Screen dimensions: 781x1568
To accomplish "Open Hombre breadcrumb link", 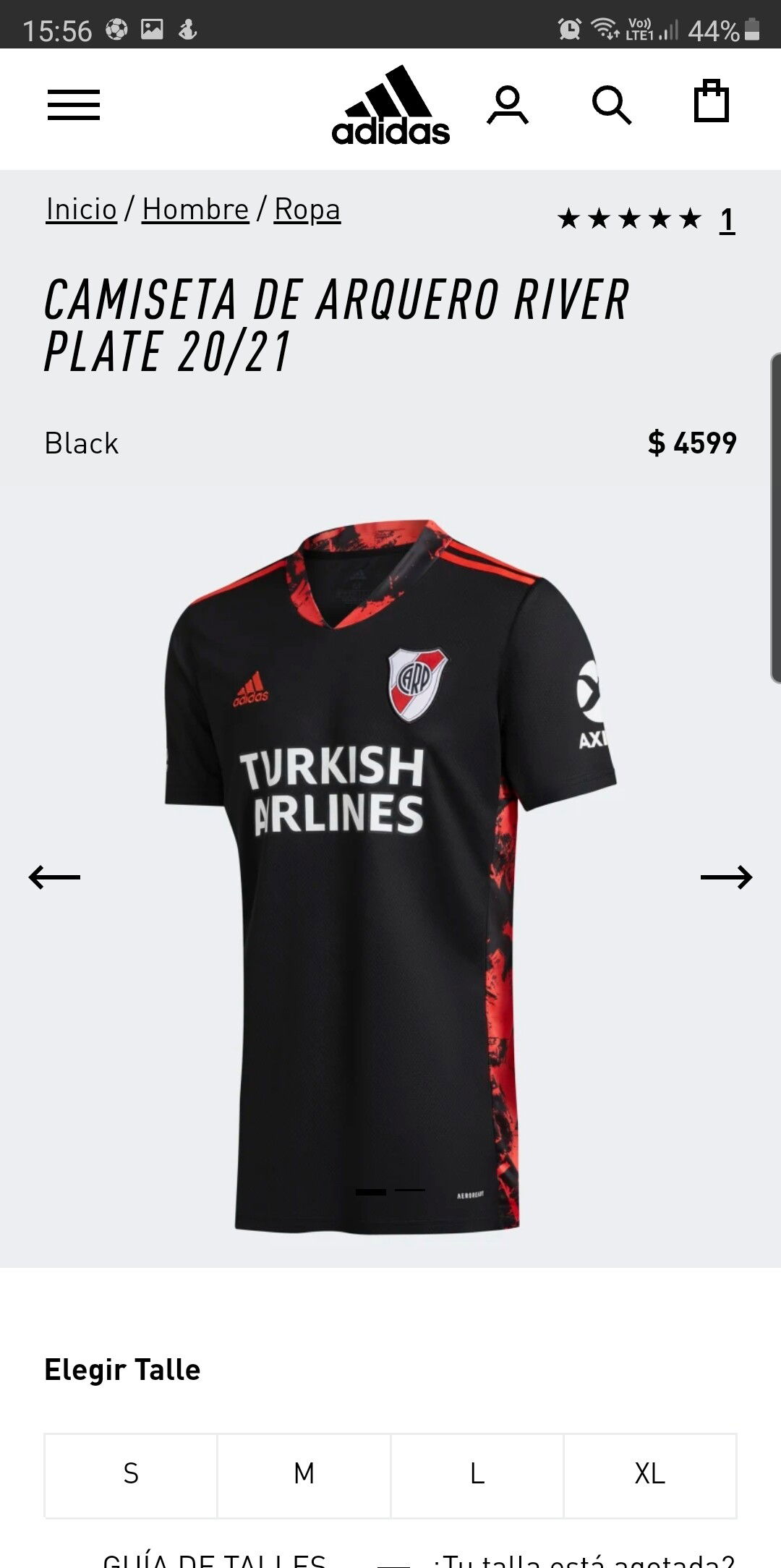I will [195, 210].
